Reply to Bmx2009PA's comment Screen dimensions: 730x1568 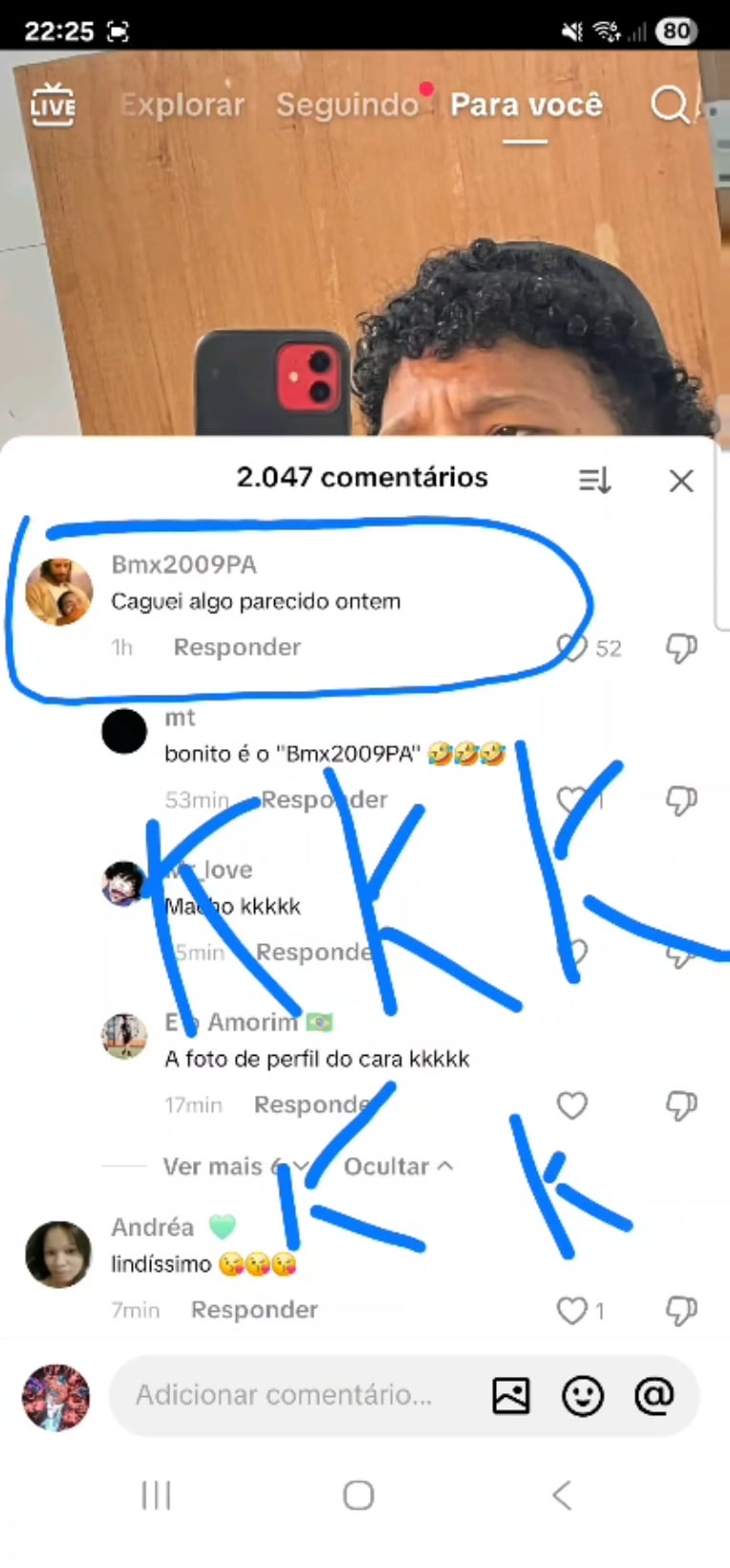tap(237, 647)
